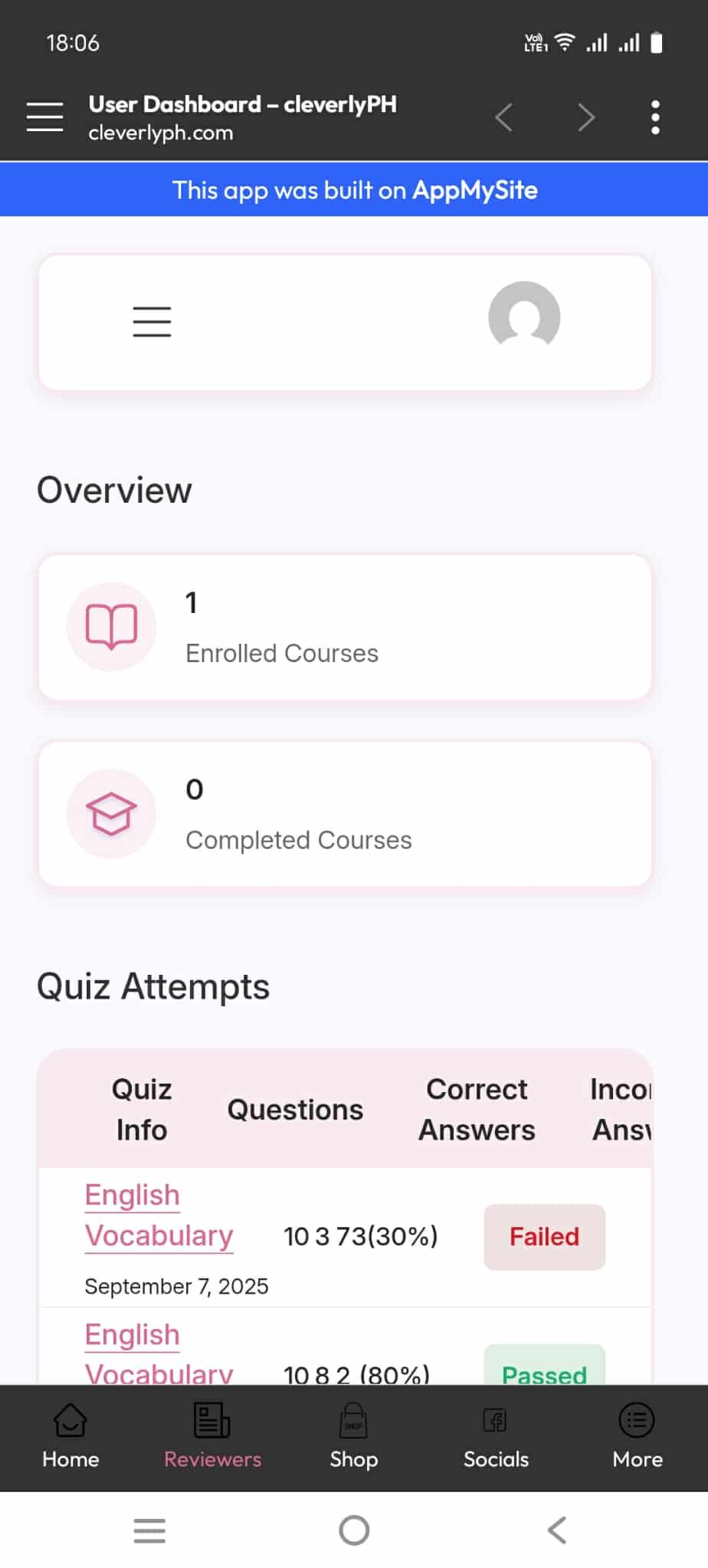
Task: Open the profile avatar
Action: tap(524, 317)
